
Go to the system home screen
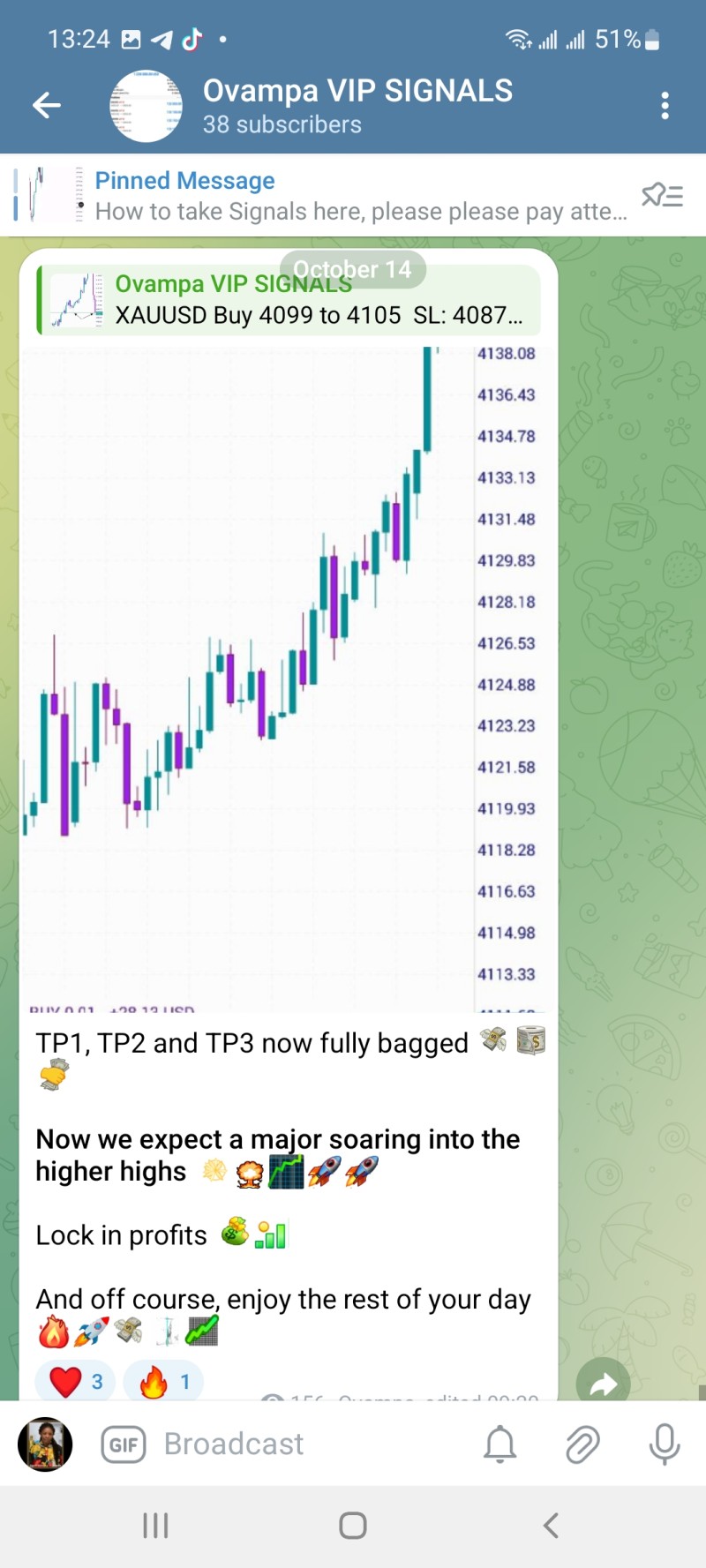(353, 1526)
